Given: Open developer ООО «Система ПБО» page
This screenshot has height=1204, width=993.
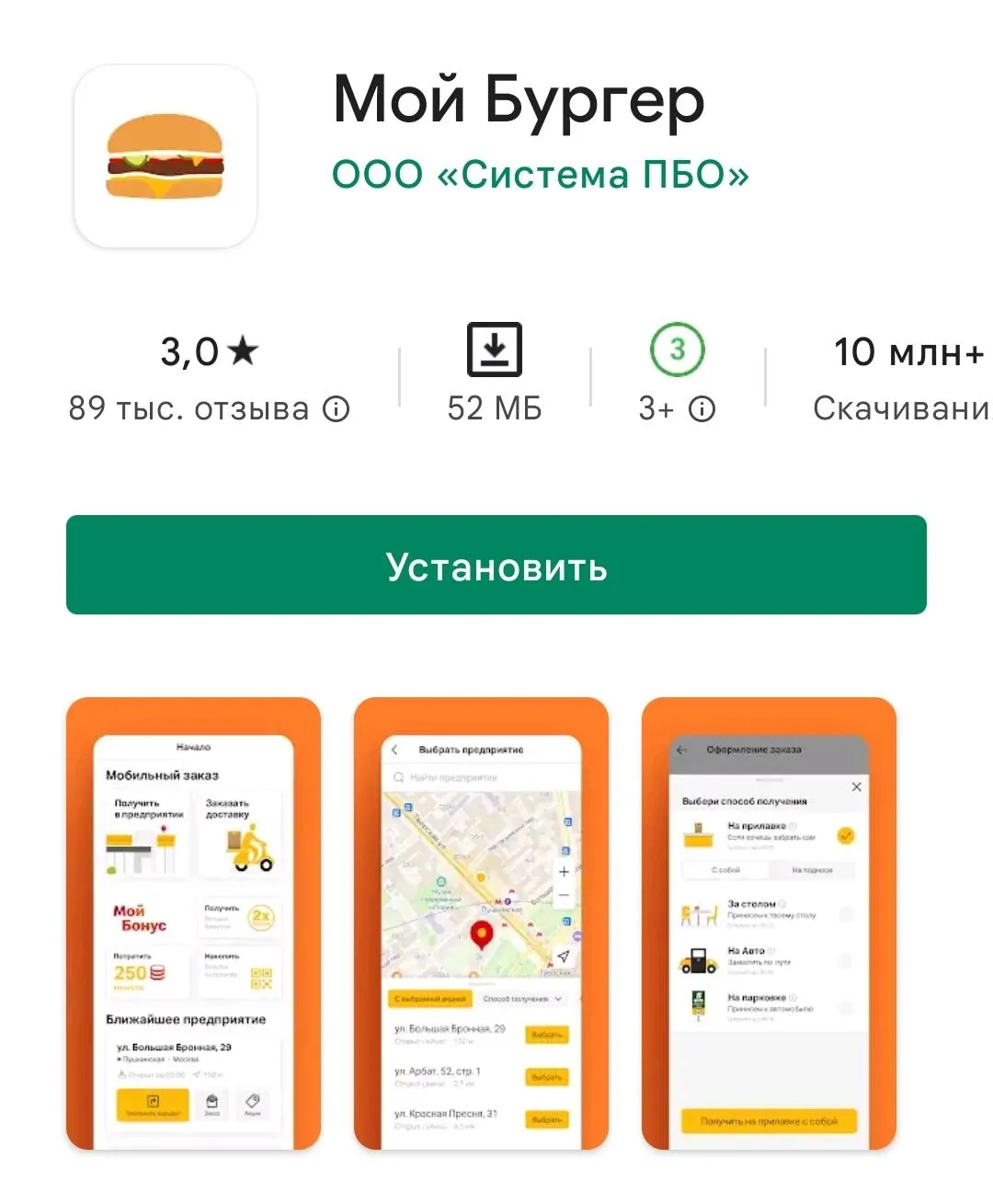Looking at the screenshot, I should click(541, 175).
